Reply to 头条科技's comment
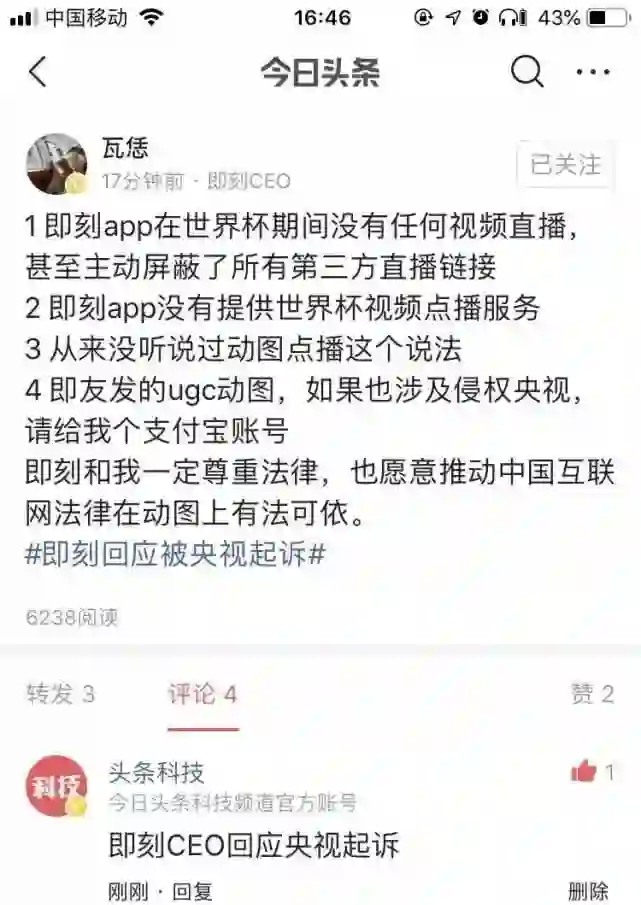Viewport: 641px width, 905px height. tap(193, 890)
